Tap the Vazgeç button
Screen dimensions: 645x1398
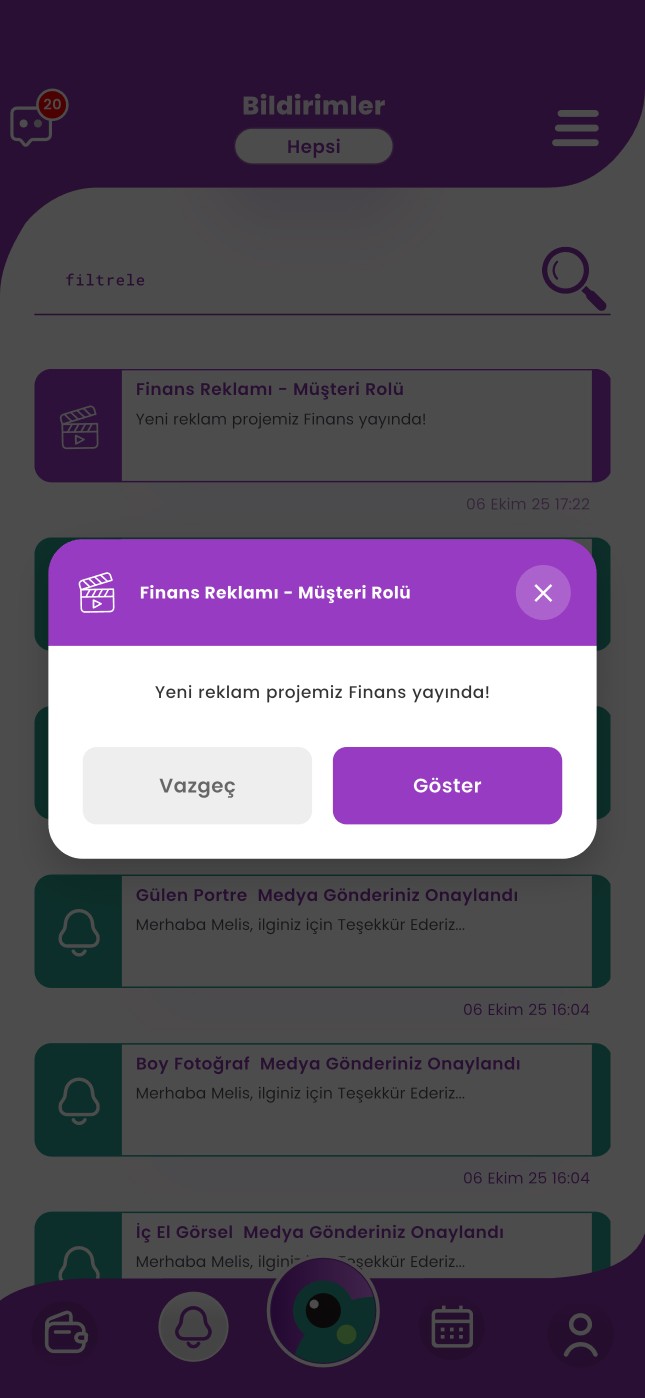point(197,786)
